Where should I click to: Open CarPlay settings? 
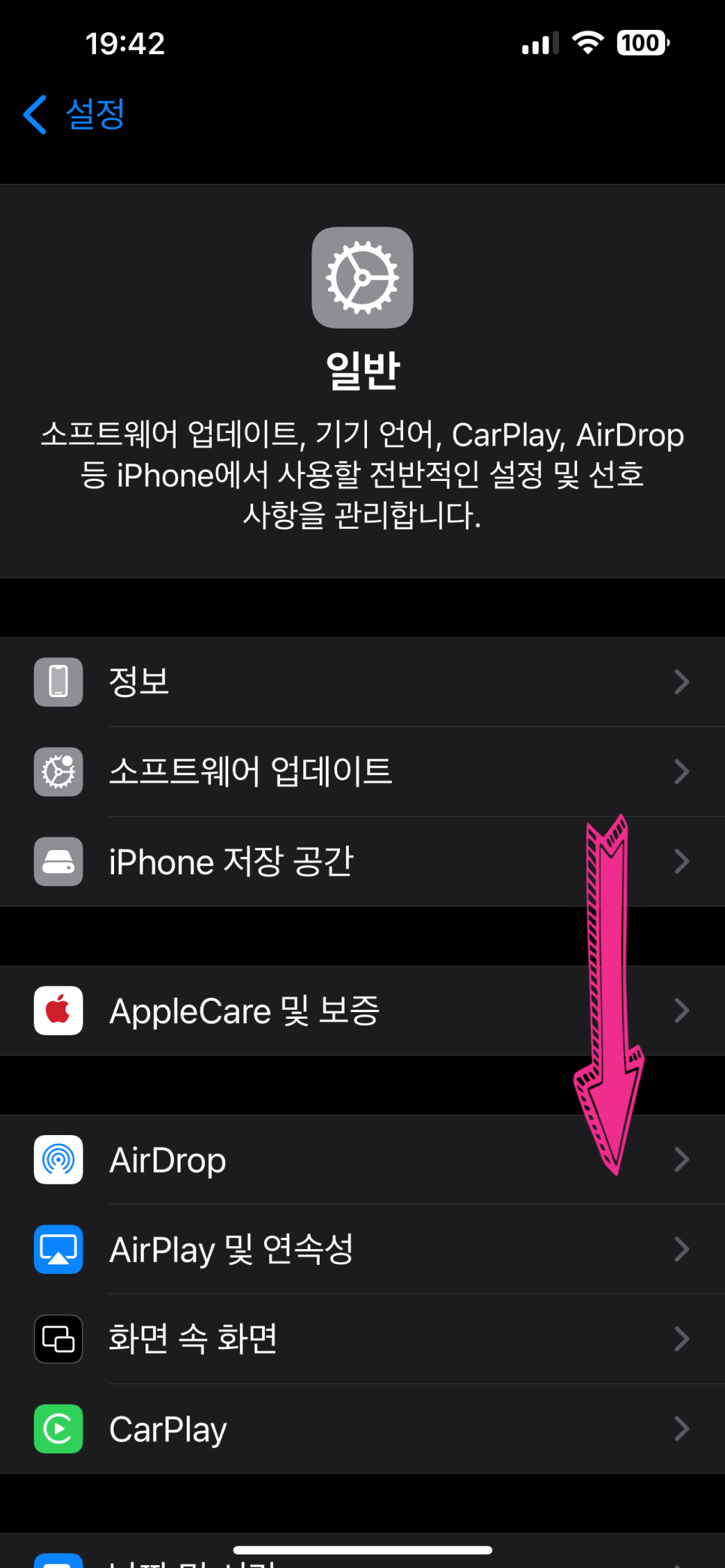(362, 1428)
